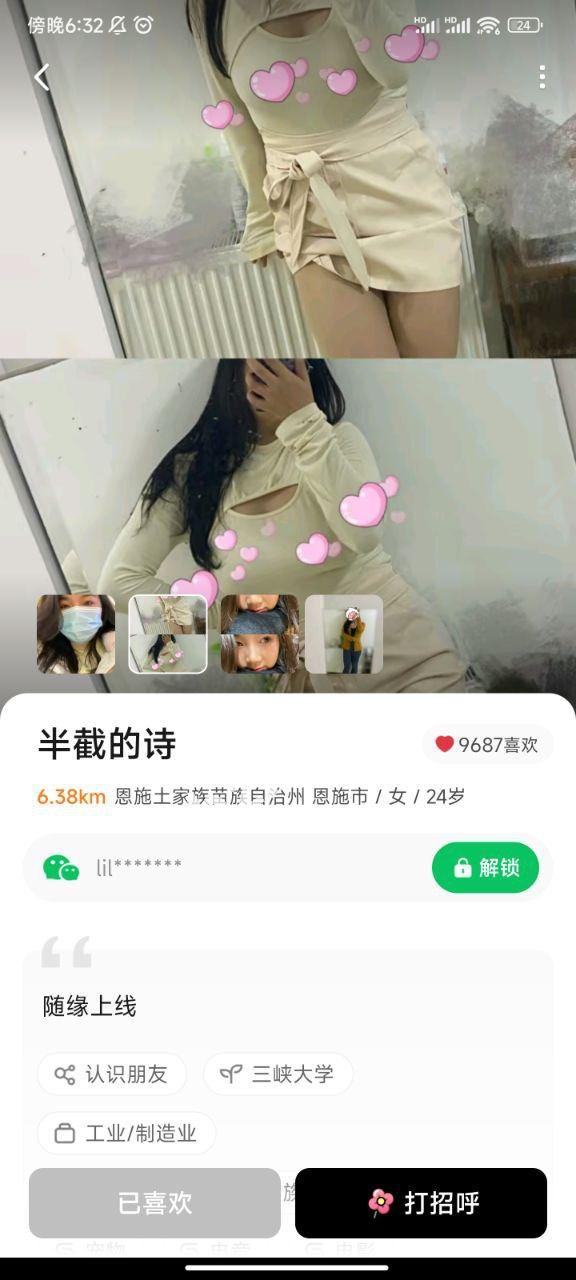Screen dimensions: 576x1280
Task: View the masked-face photo thumbnail
Action: click(x=76, y=634)
